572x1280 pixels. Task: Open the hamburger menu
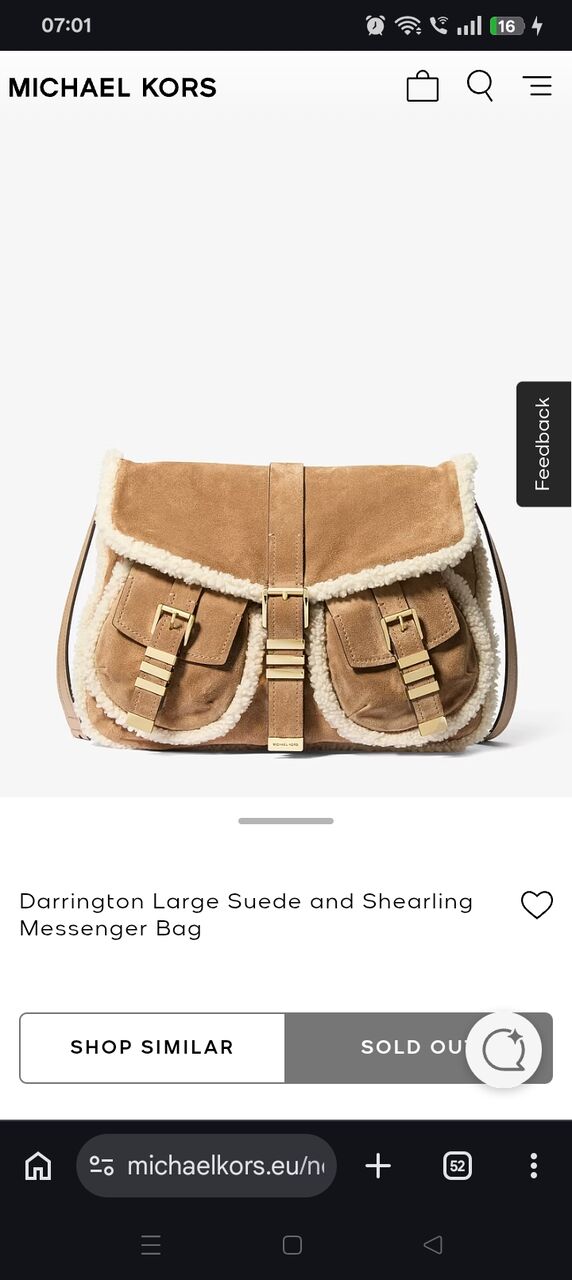pos(537,87)
